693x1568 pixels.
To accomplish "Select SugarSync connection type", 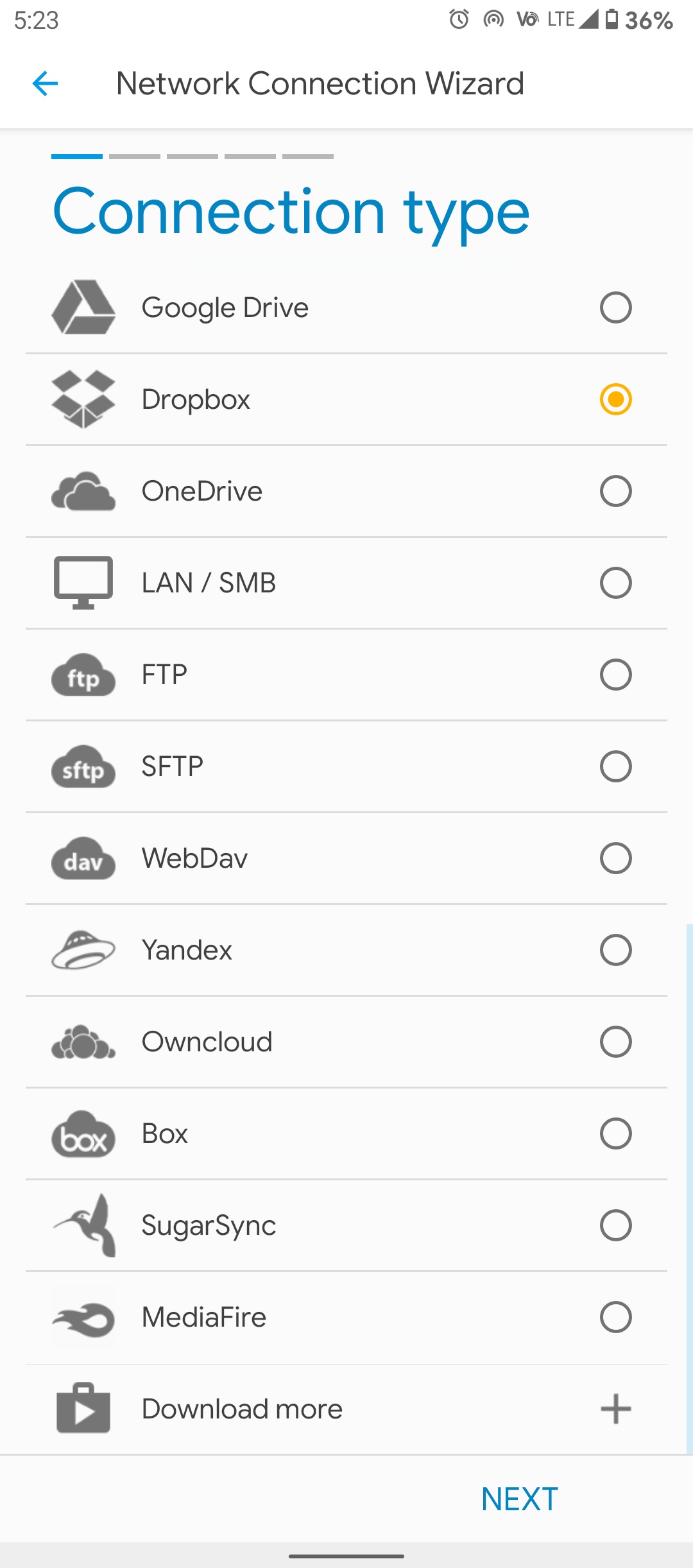I will (x=615, y=1225).
